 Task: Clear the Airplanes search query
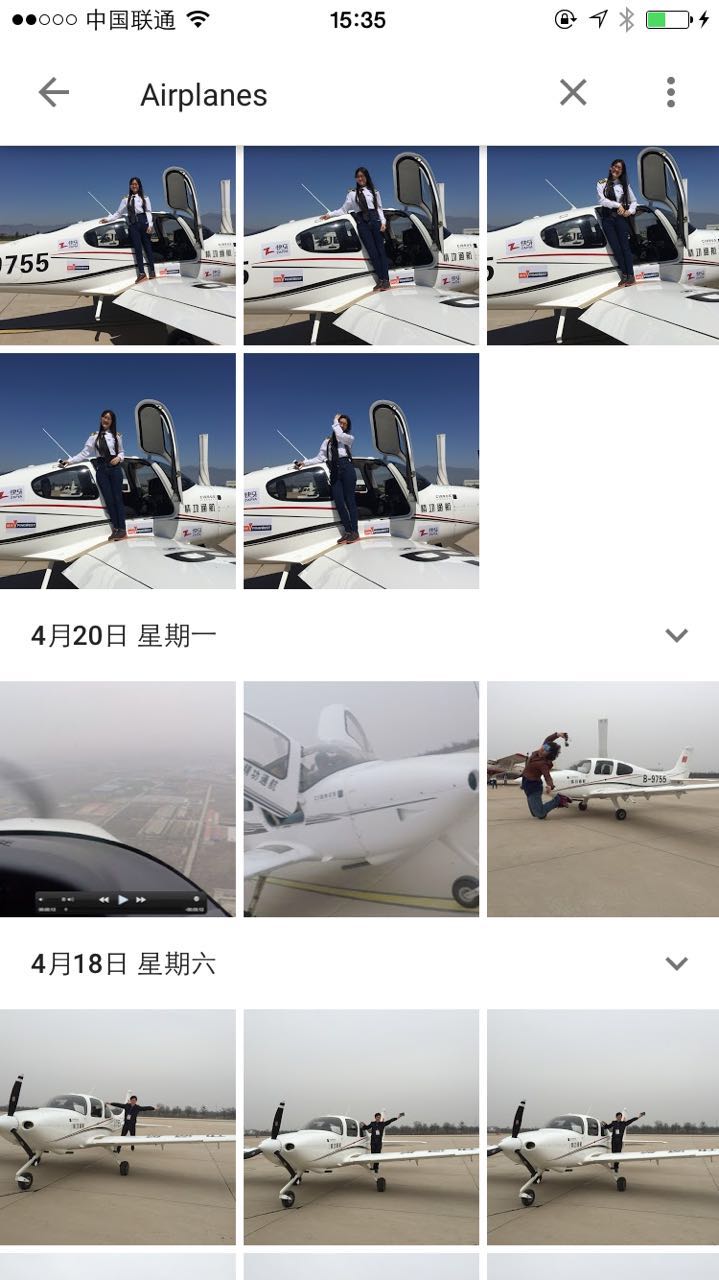click(573, 94)
